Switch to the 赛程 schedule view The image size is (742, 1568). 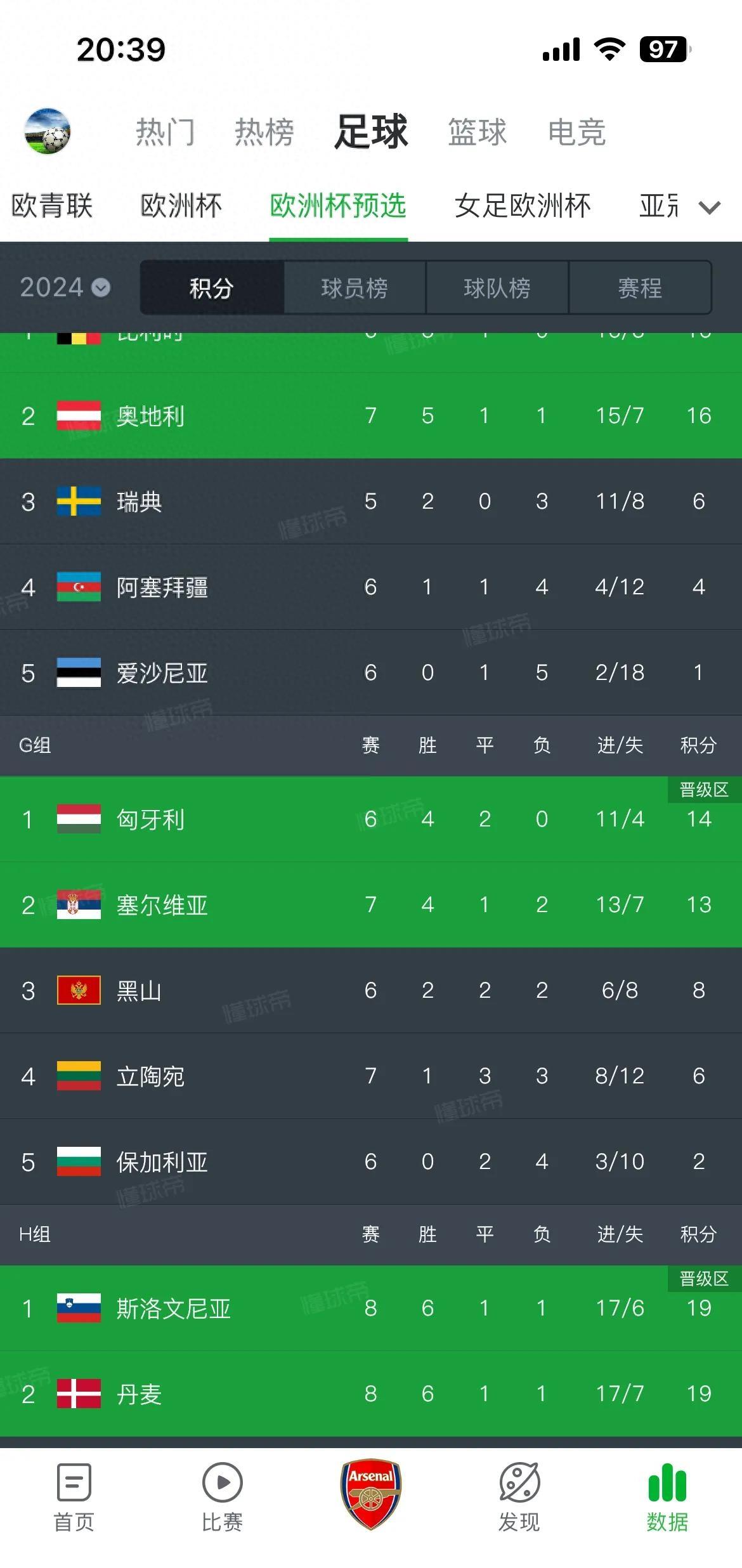(641, 288)
